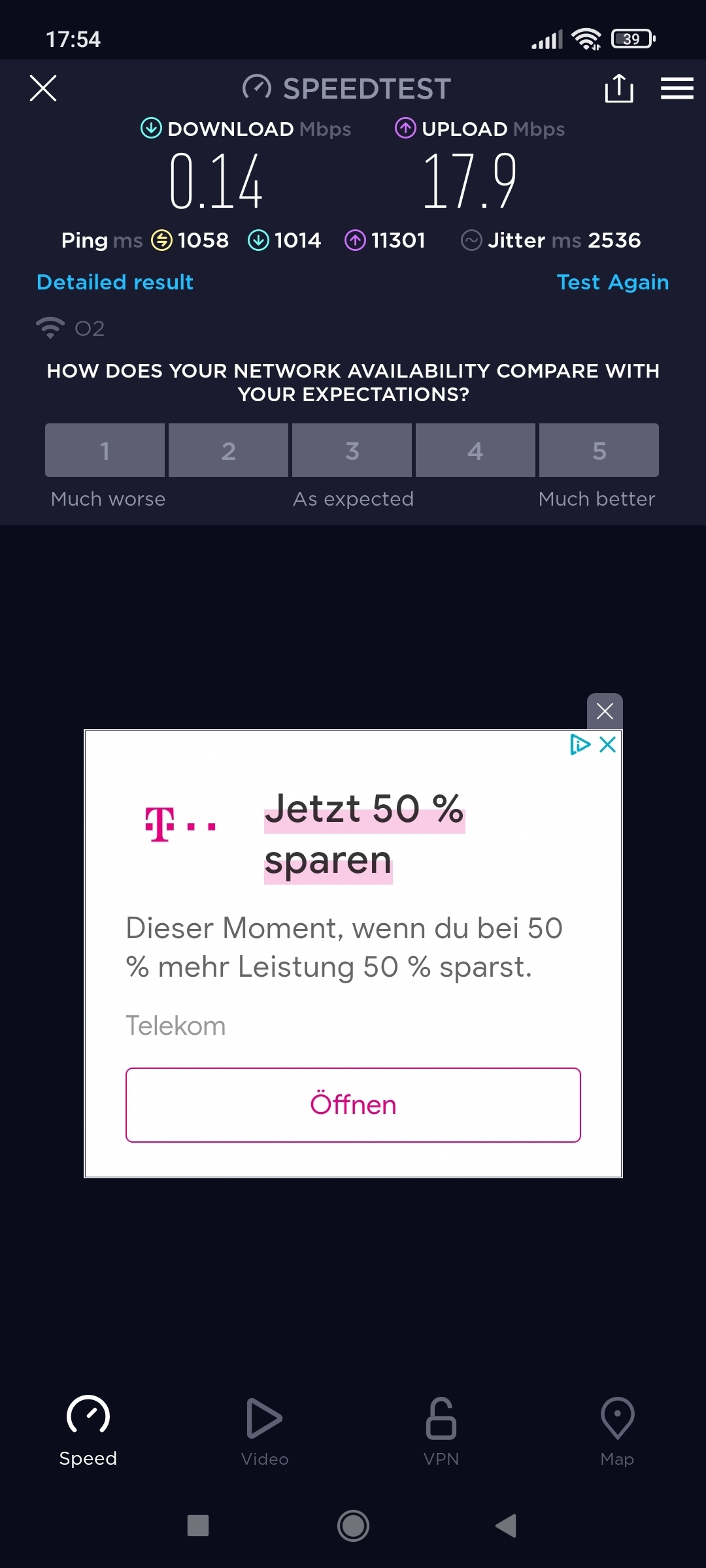Select rating 3 As expected
706x1568 pixels.
pos(352,450)
